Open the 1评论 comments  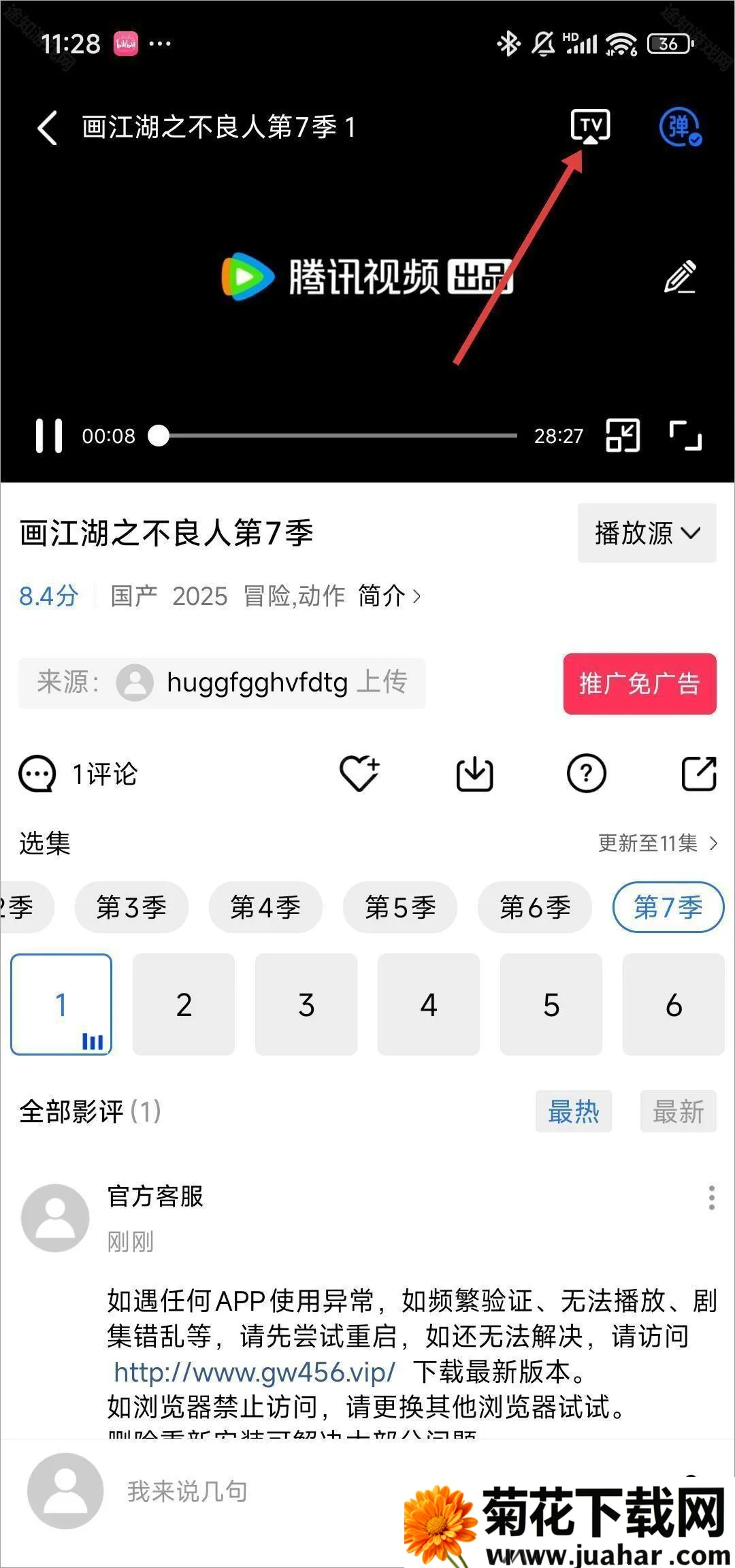click(x=79, y=774)
